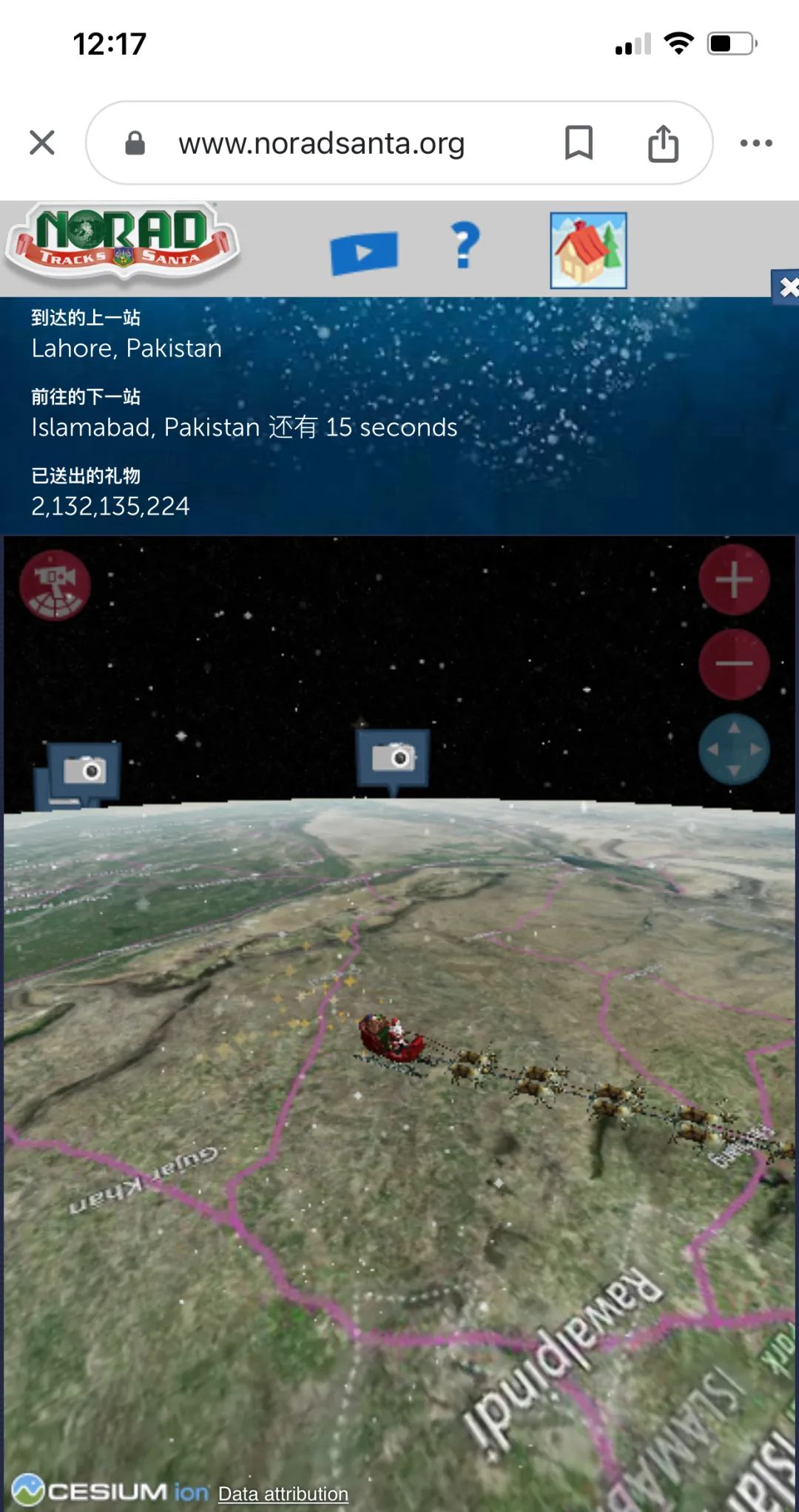Open the blue video player icon

(363, 253)
